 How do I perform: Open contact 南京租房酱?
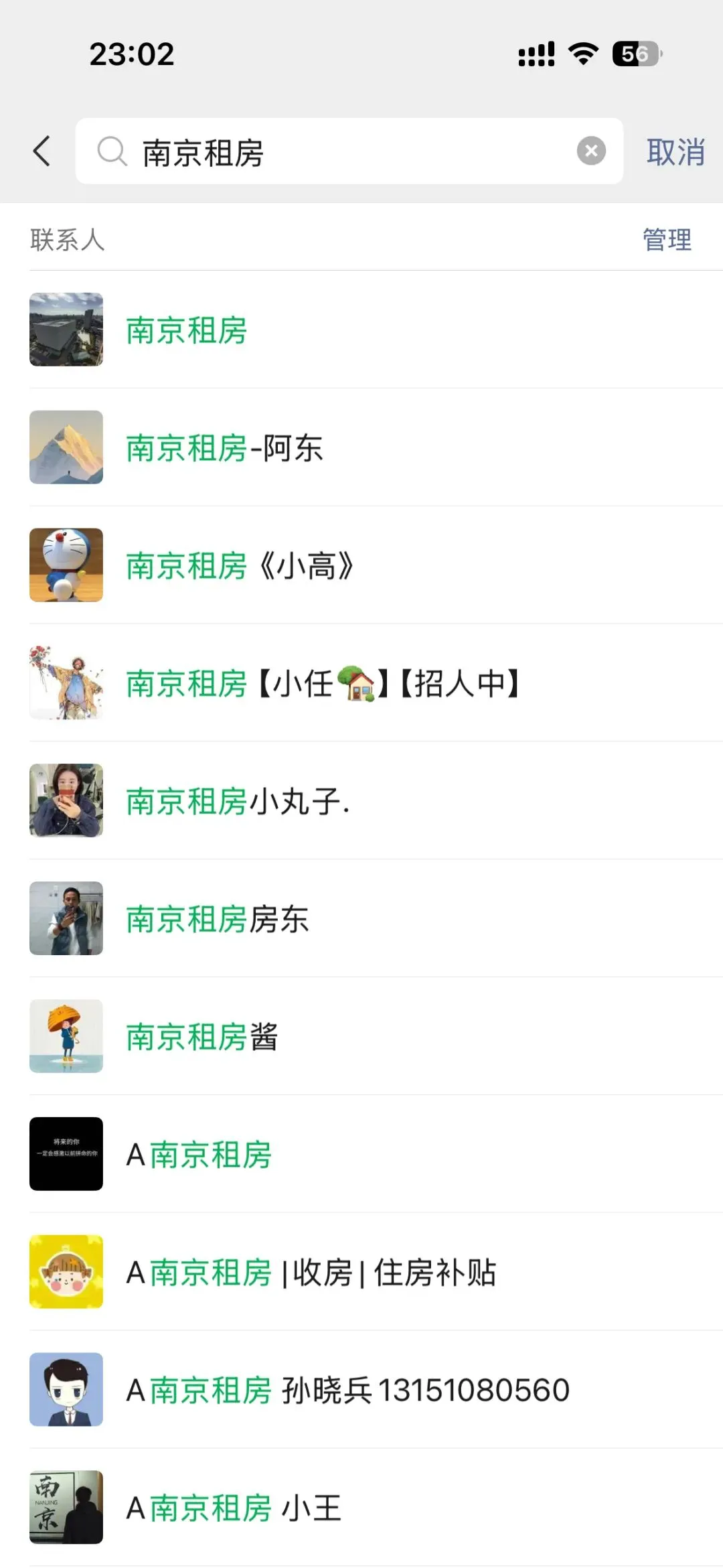(202, 1037)
